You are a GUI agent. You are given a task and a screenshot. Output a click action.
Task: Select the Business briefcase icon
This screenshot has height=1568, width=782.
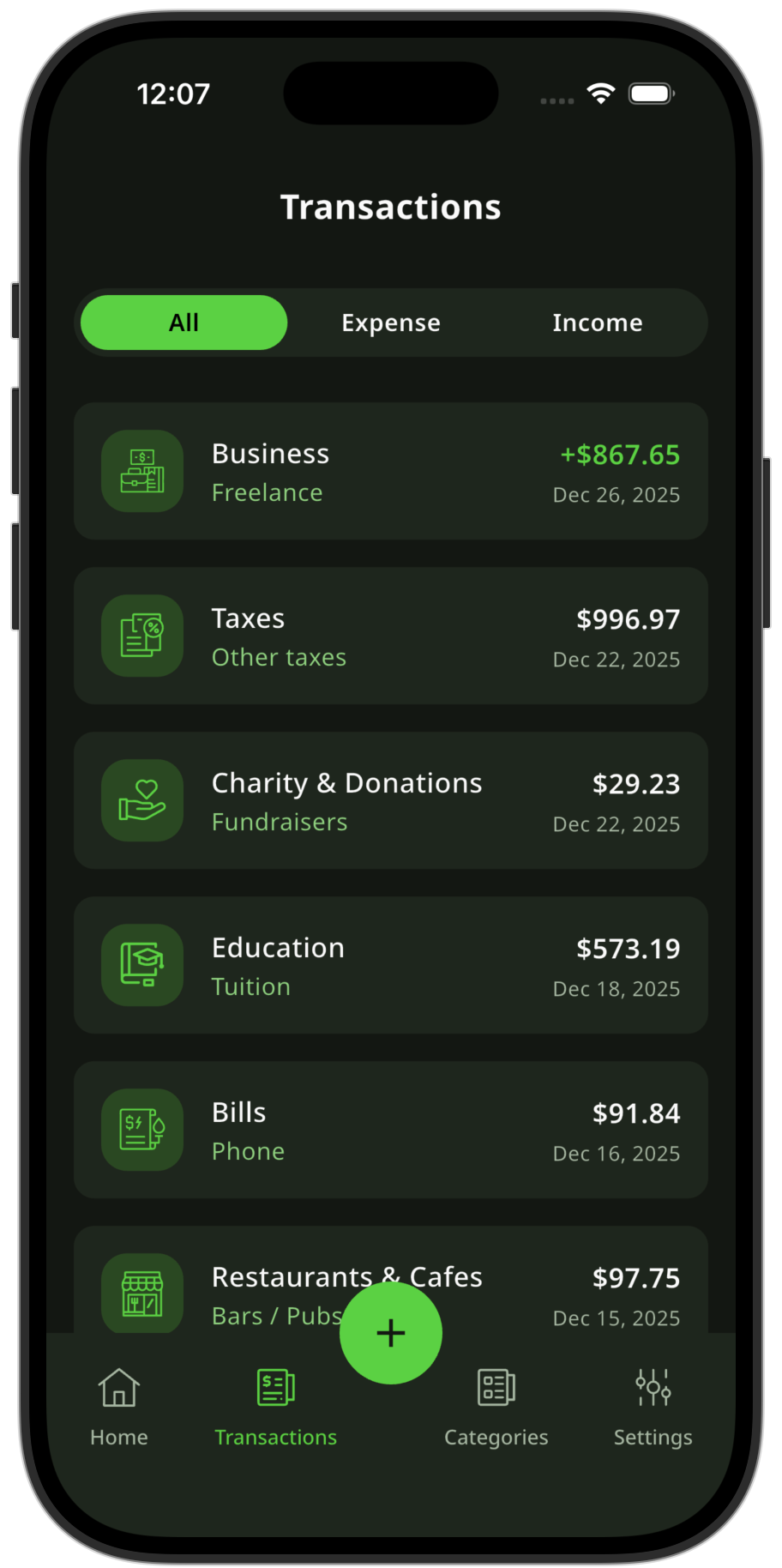point(141,471)
